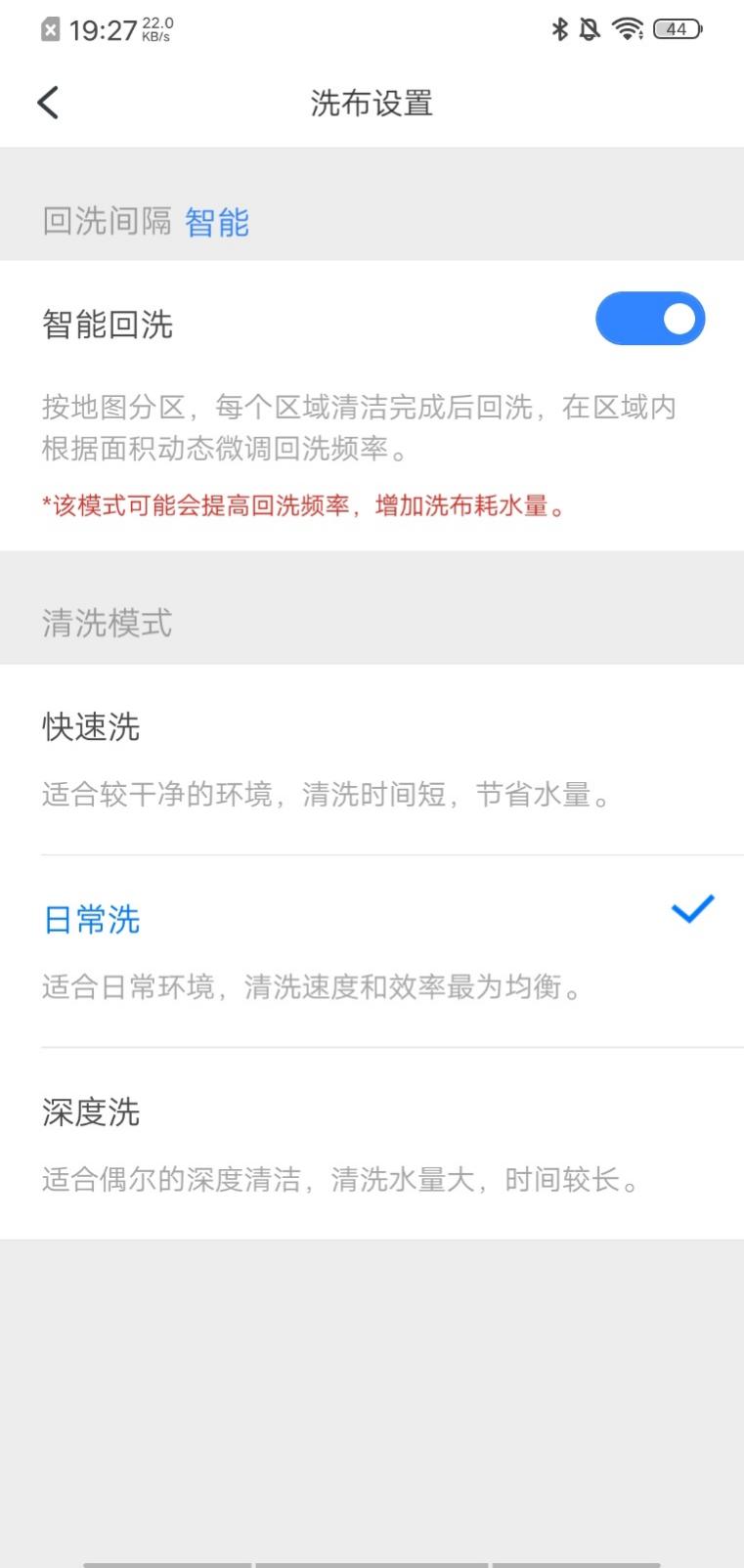Choose 深度洗 deep wash mode
Screen dimensions: 744x1568
click(91, 1111)
